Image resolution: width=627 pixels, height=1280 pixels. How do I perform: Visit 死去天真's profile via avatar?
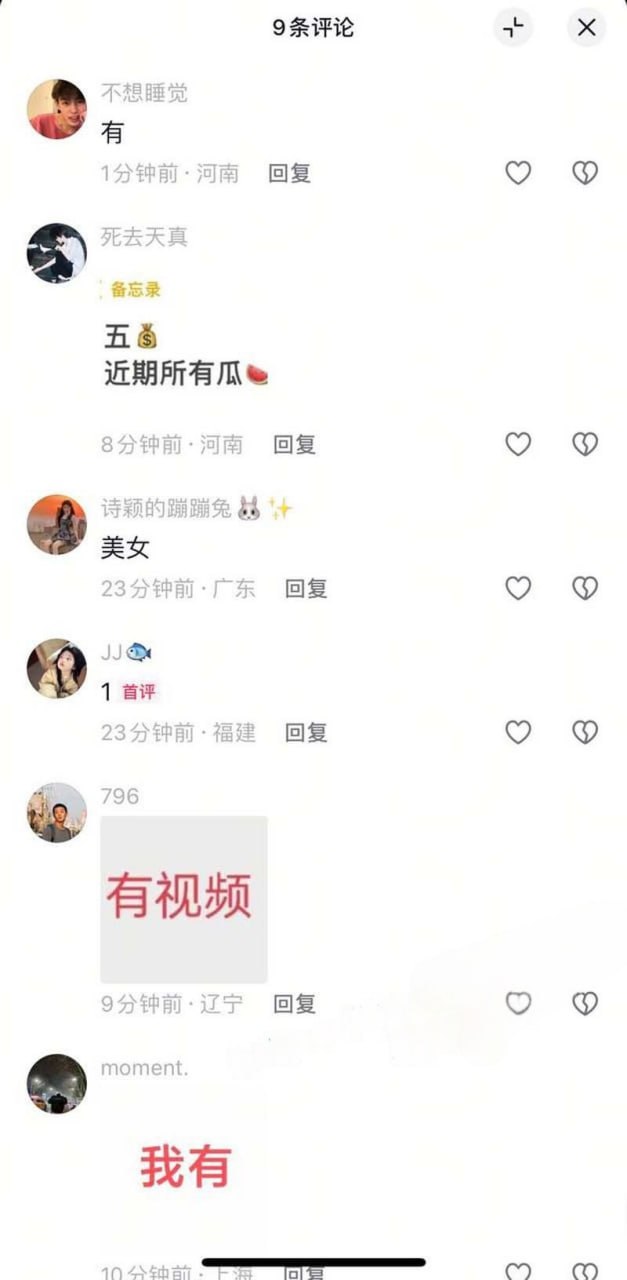[56, 253]
